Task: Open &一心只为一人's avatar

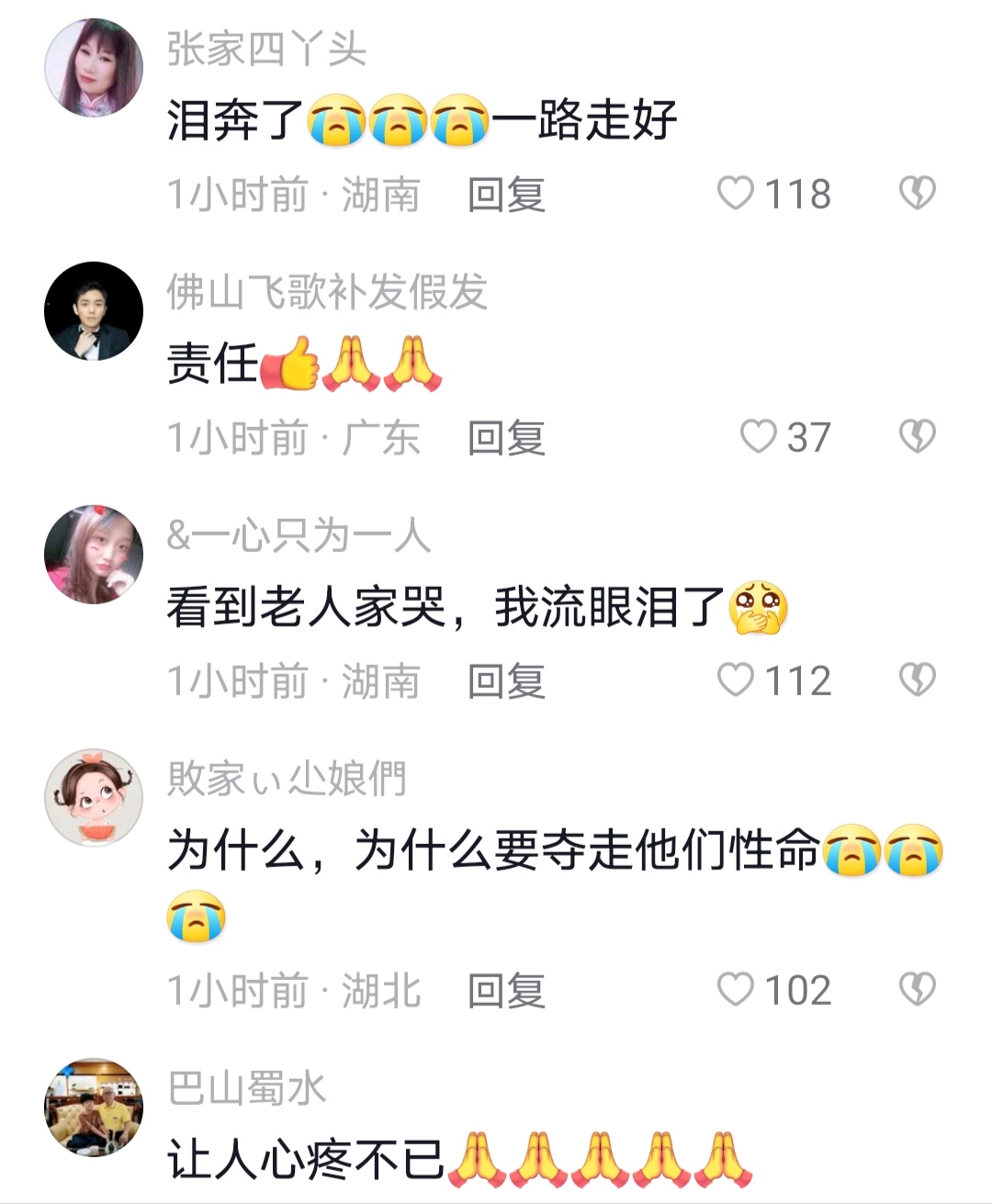Action: (94, 554)
